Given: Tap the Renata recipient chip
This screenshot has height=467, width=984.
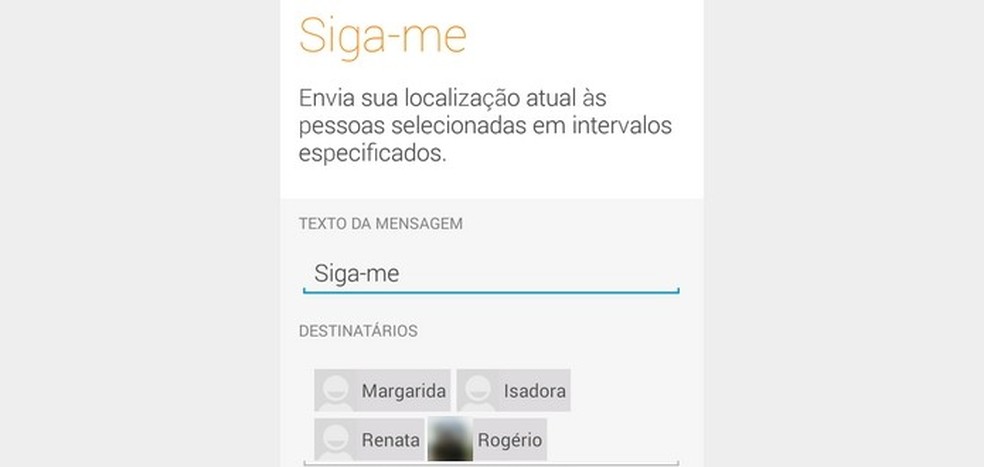Looking at the screenshot, I should click(369, 440).
